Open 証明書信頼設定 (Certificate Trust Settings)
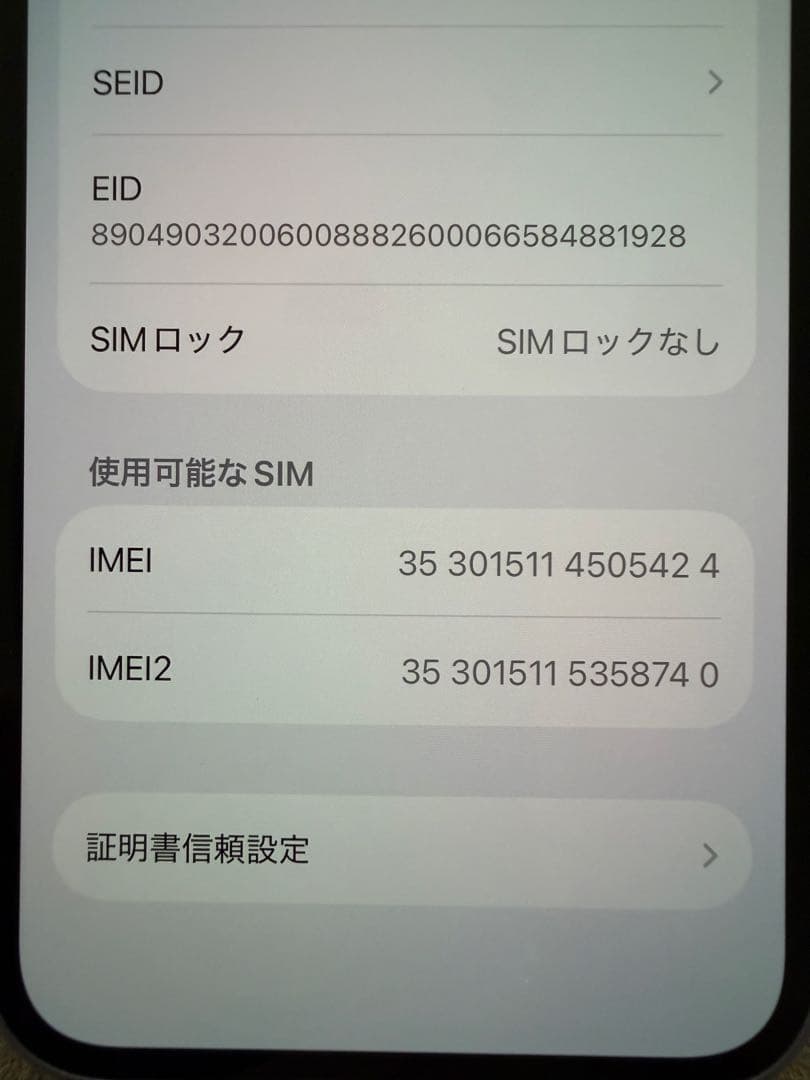 (400, 852)
